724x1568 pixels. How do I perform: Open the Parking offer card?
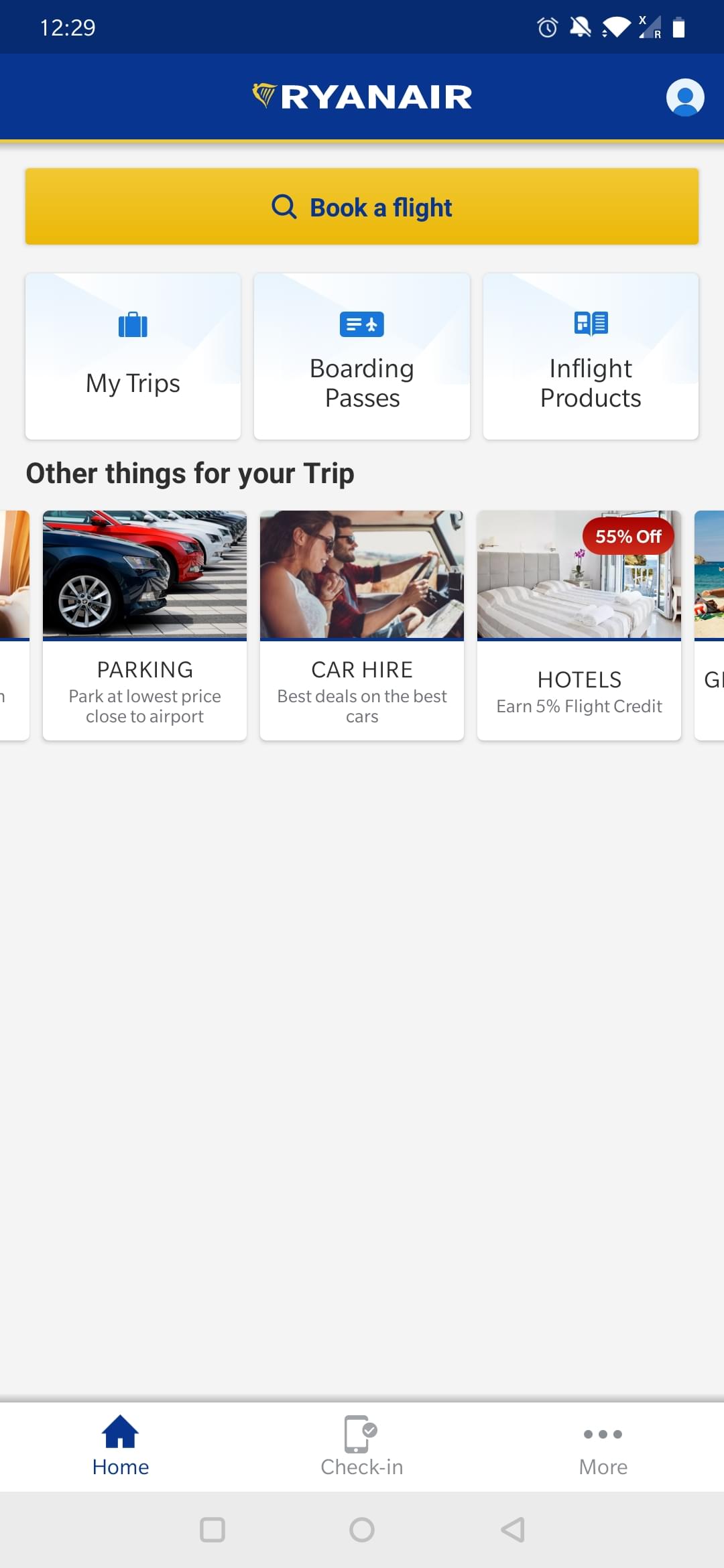tap(145, 625)
